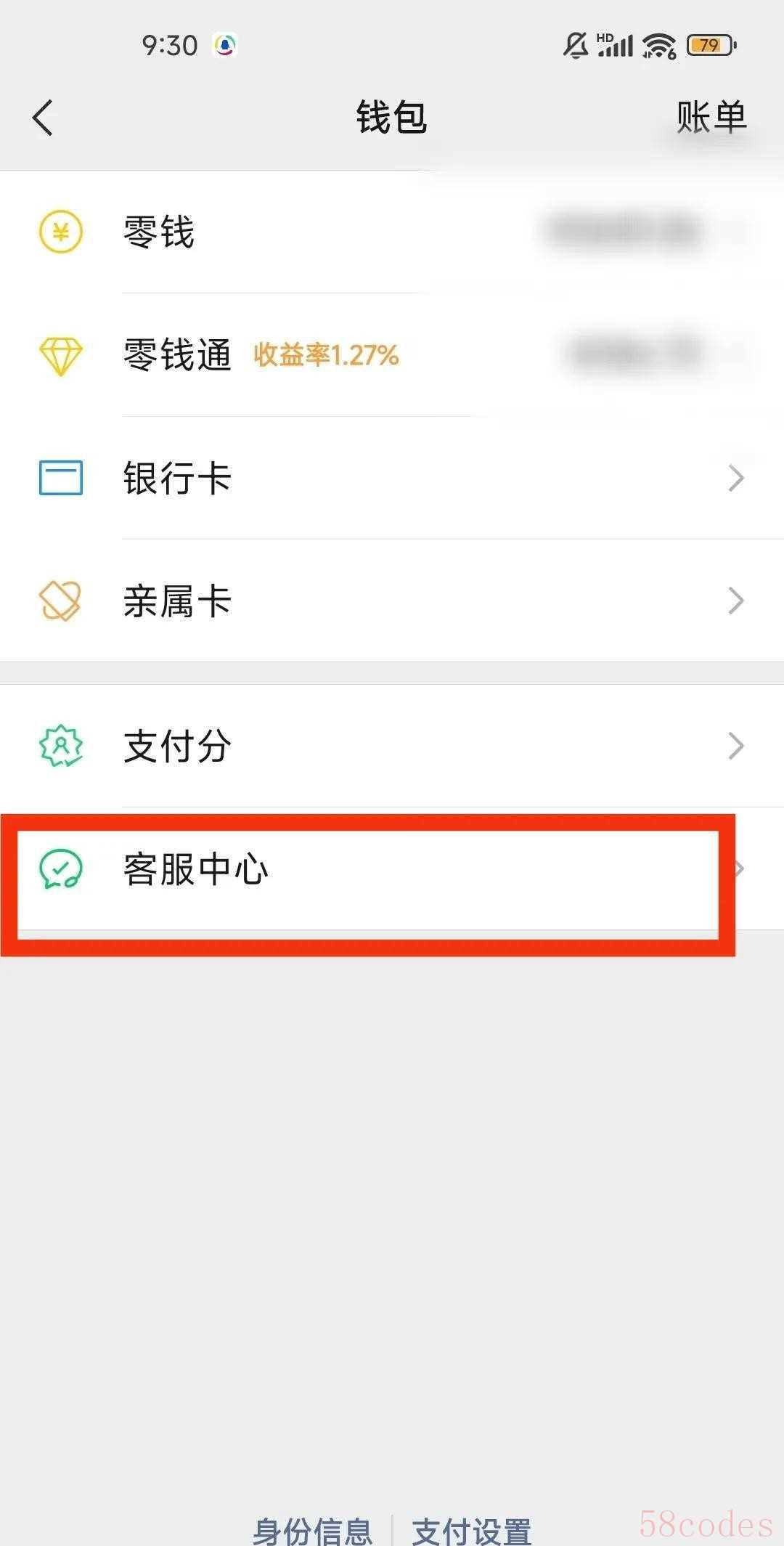The width and height of the screenshot is (784, 1546).
Task: Open the 身份信息 link
Action: pyautogui.click(x=312, y=1529)
